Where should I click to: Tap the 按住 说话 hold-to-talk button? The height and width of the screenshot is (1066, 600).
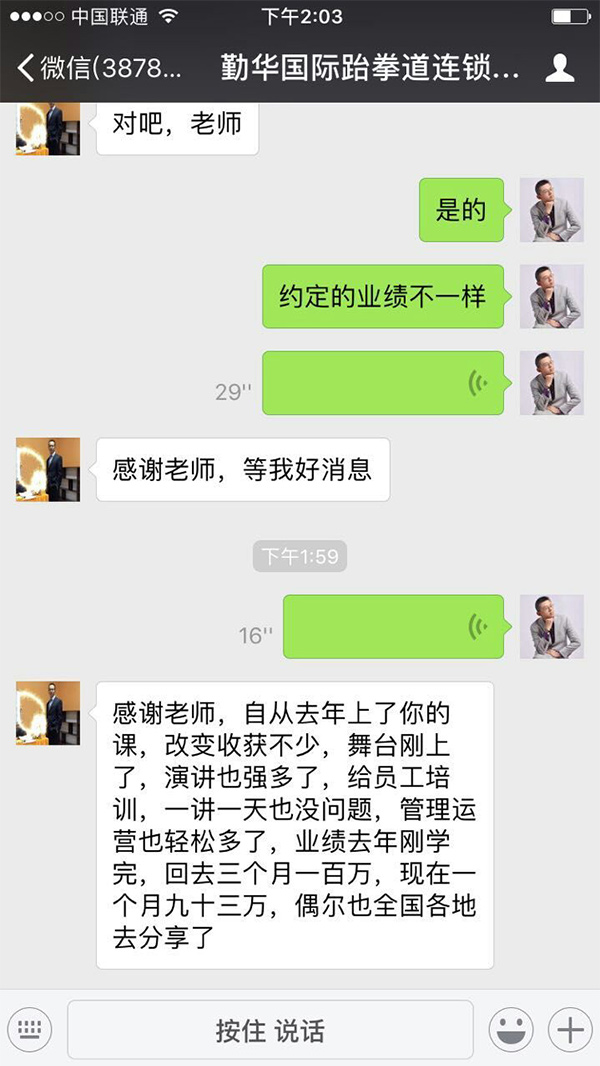point(270,1030)
